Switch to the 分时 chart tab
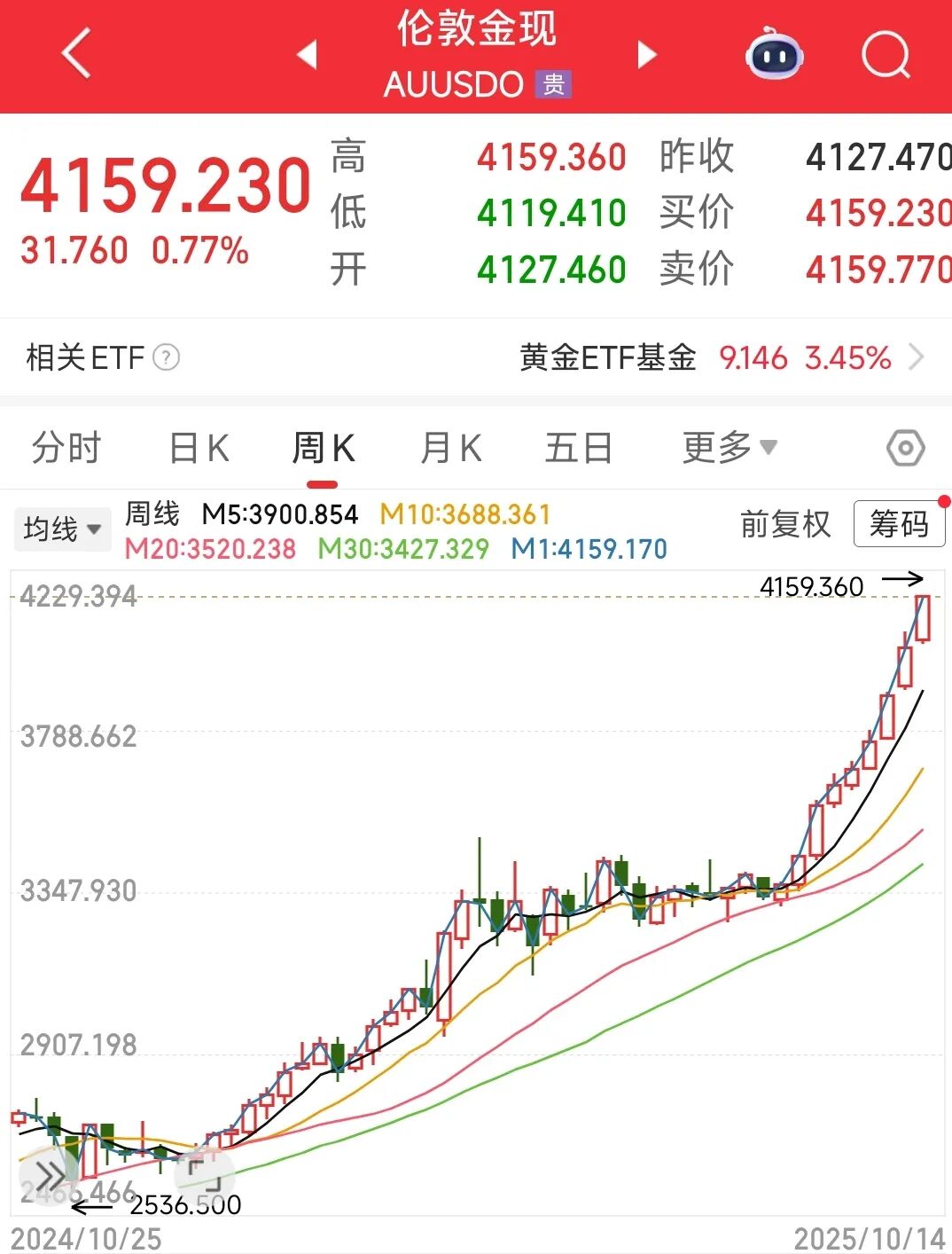This screenshot has height=1254, width=952. click(66, 448)
